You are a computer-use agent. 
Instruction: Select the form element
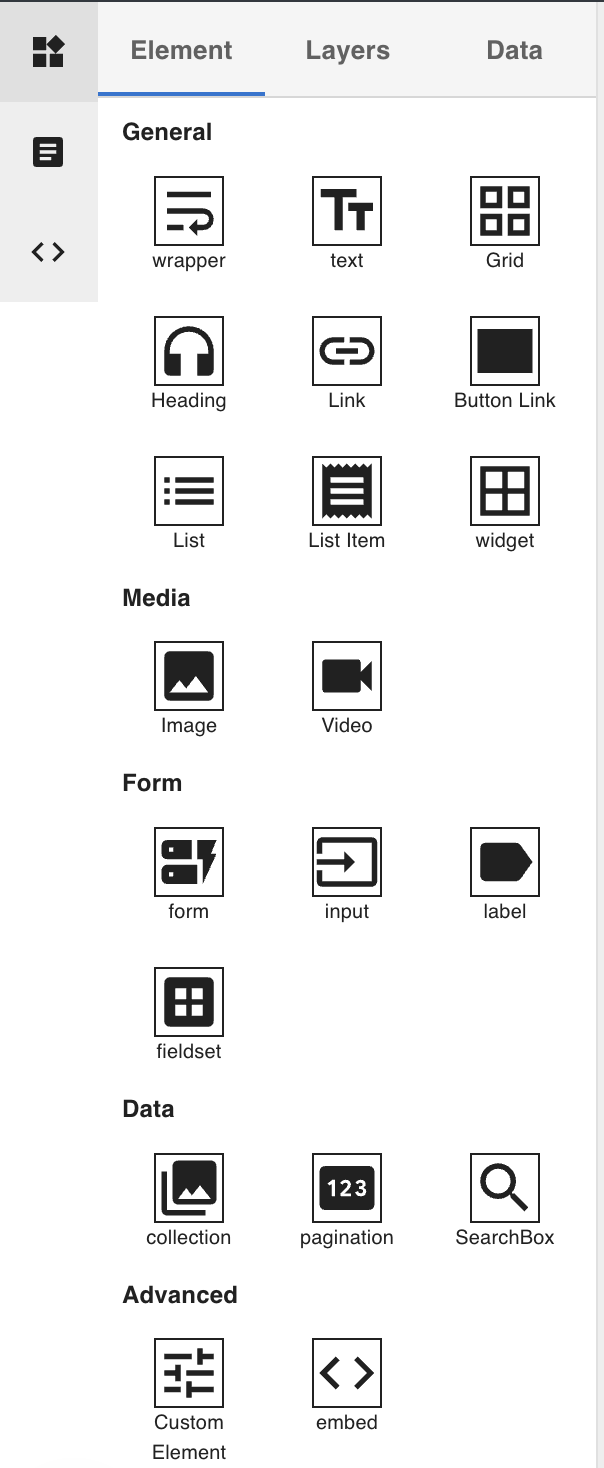pos(188,862)
